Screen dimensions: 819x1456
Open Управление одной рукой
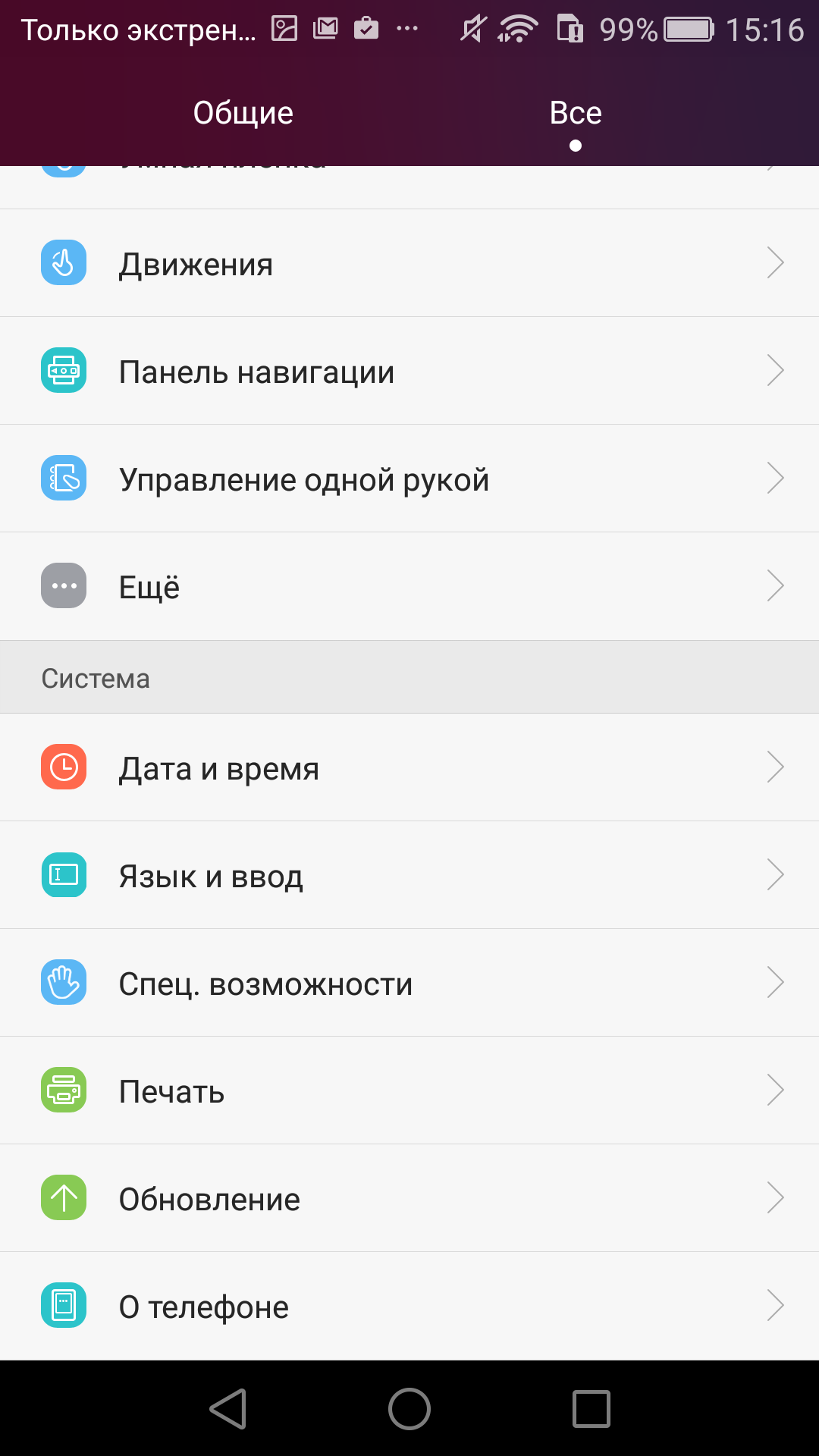pos(409,479)
